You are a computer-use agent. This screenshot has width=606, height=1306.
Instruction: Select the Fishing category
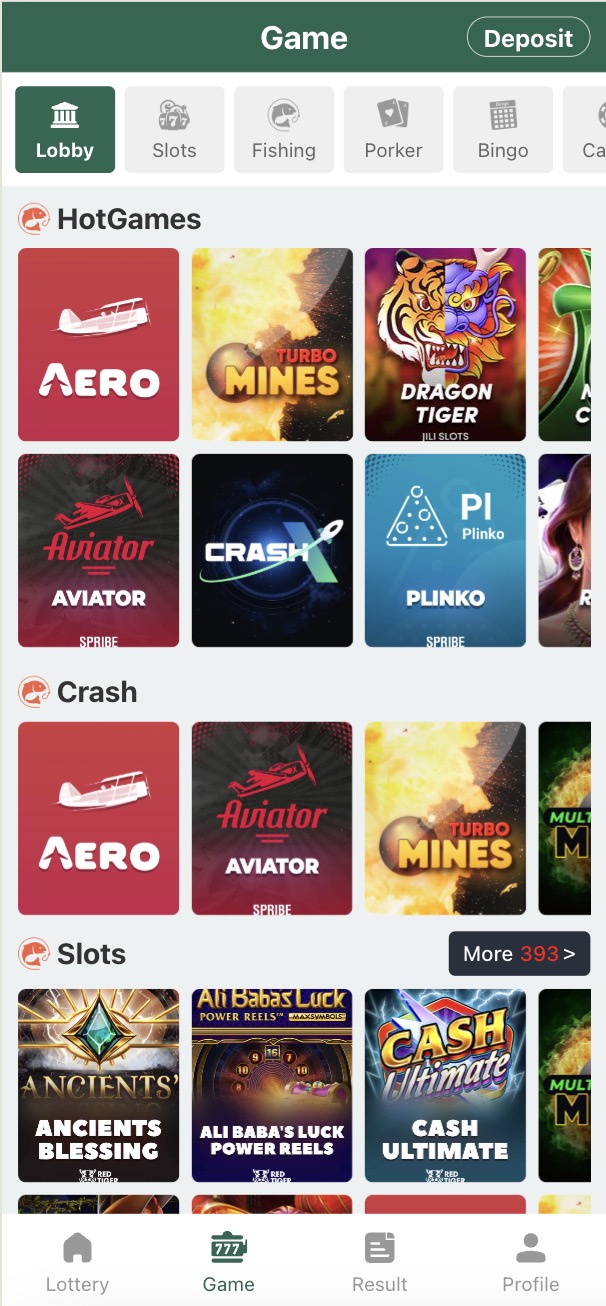click(284, 130)
